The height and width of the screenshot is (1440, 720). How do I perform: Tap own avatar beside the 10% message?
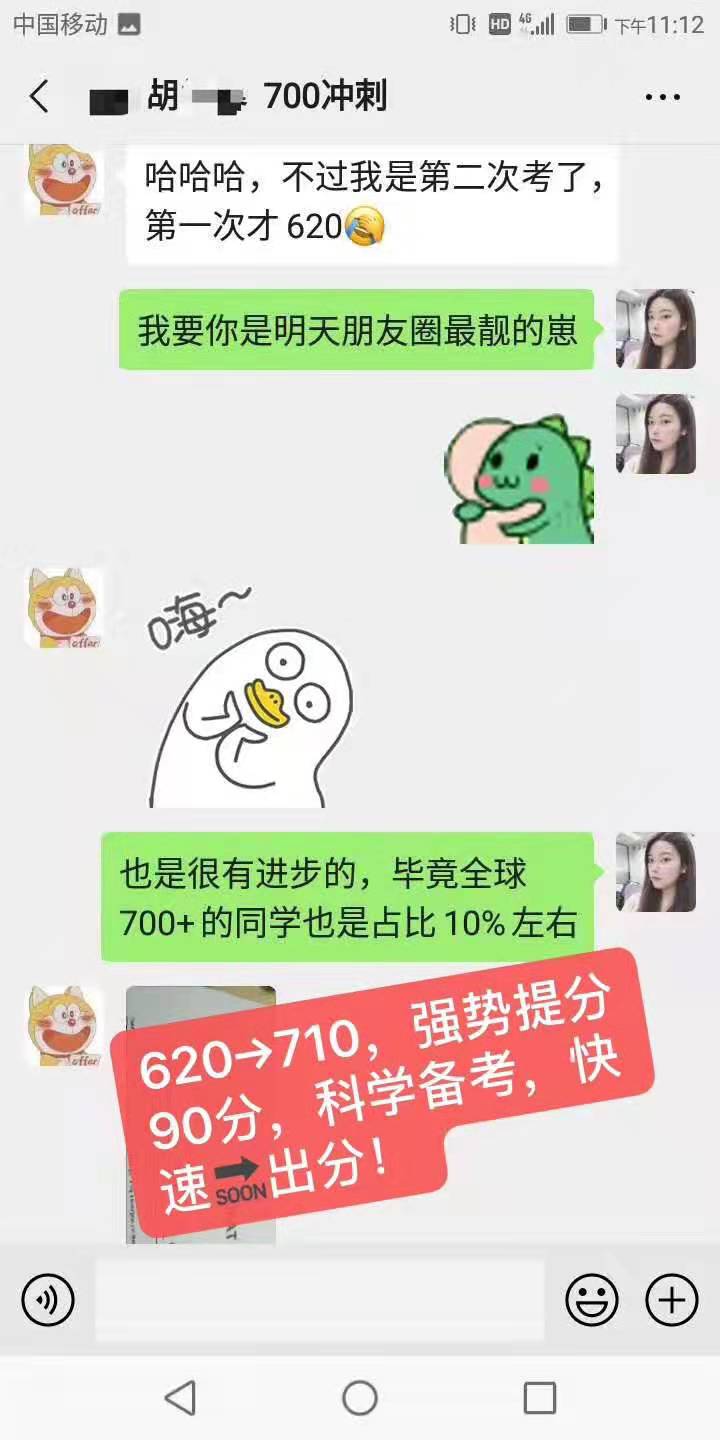(x=655, y=872)
